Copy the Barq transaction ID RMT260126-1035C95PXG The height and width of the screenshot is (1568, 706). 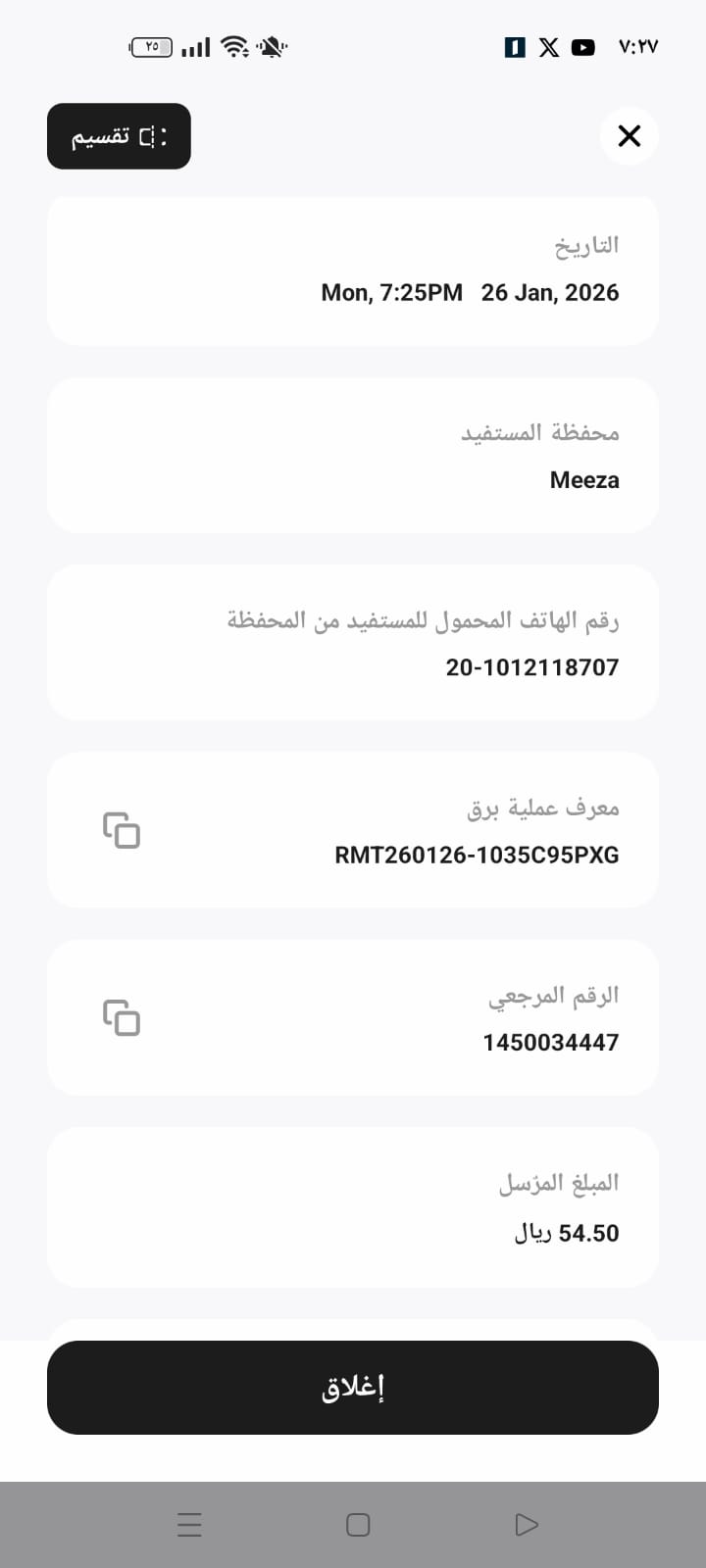(x=122, y=830)
